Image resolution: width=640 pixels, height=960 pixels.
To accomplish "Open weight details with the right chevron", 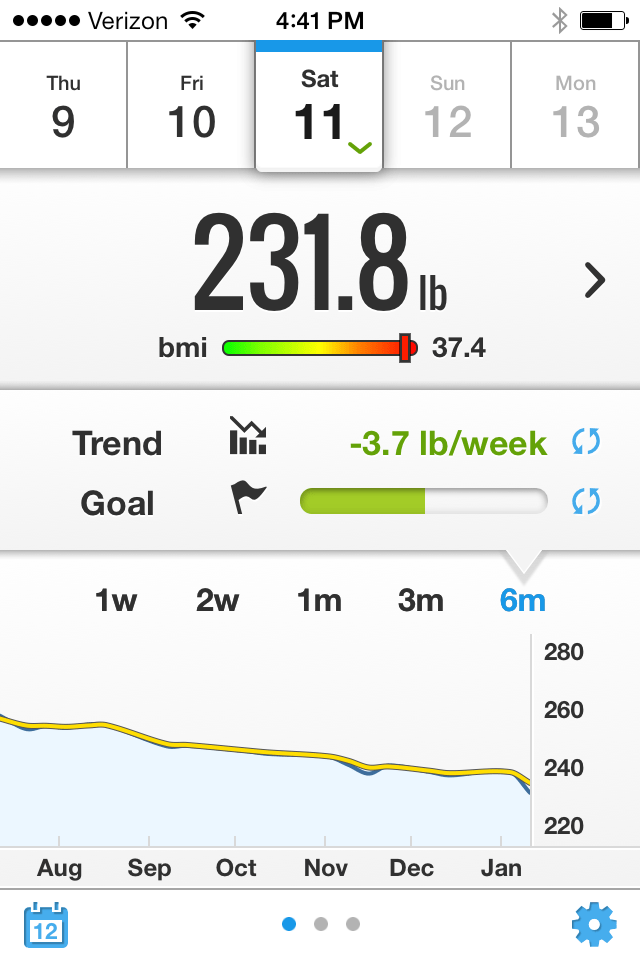I will [595, 281].
